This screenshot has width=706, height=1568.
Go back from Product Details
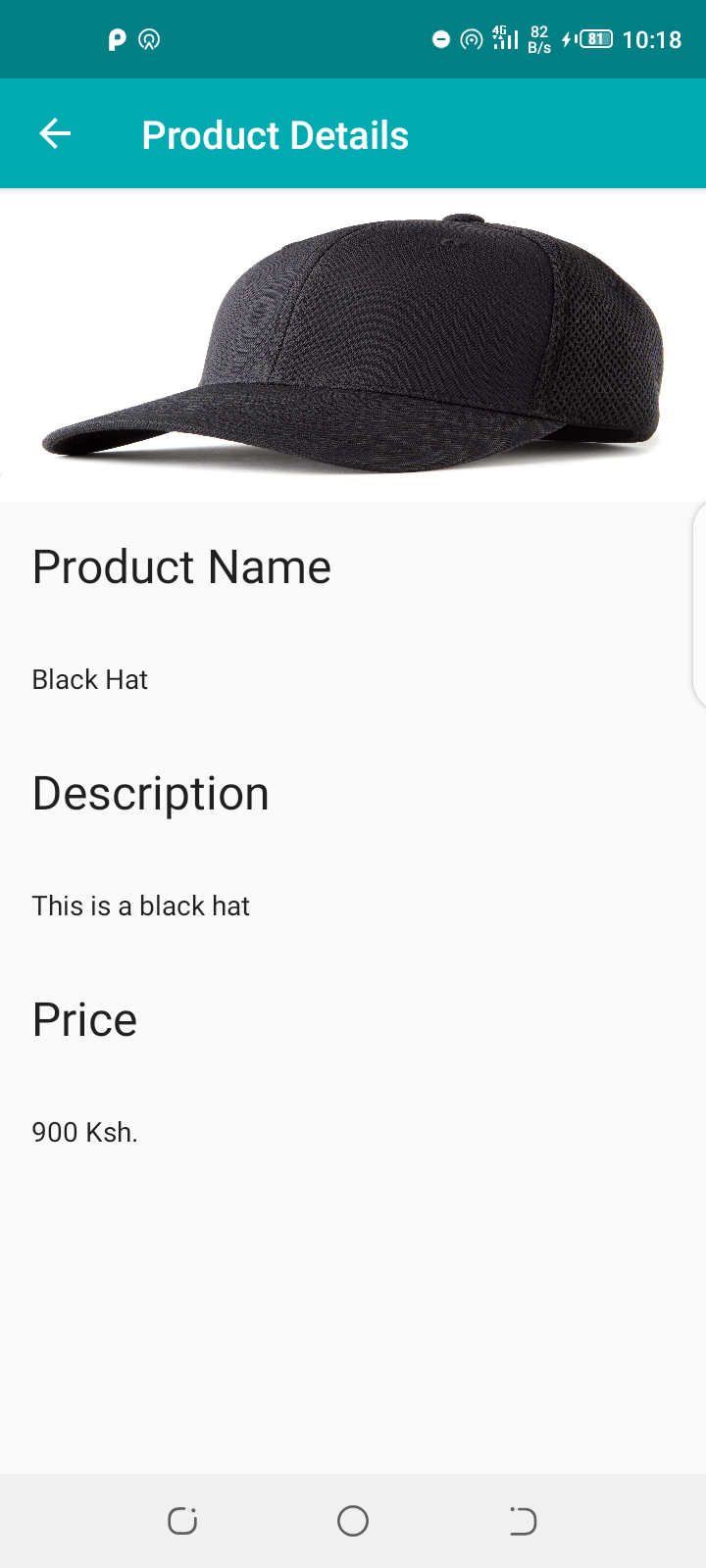(x=55, y=134)
